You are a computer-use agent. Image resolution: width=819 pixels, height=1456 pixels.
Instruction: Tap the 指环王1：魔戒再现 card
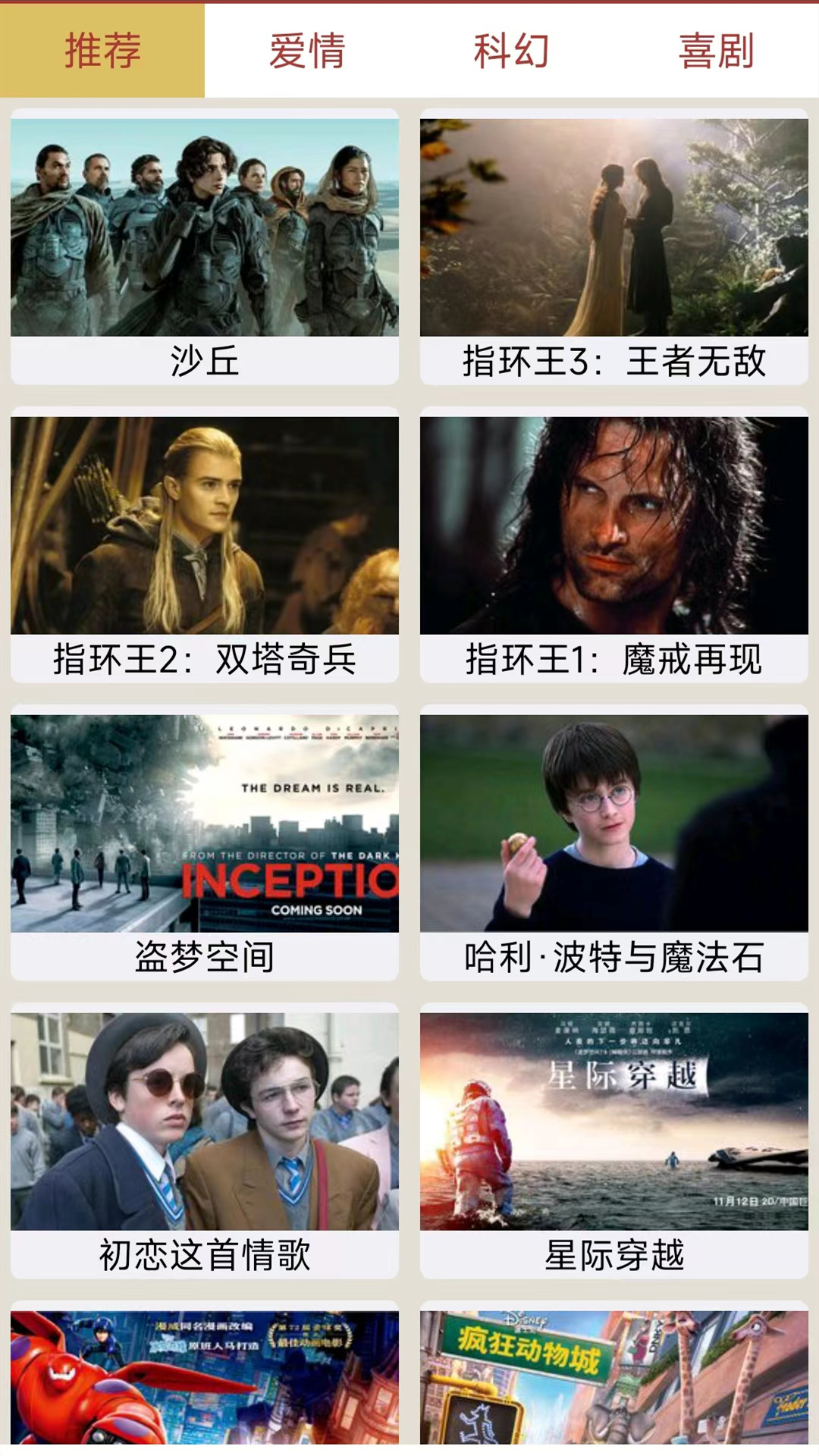pos(614,544)
